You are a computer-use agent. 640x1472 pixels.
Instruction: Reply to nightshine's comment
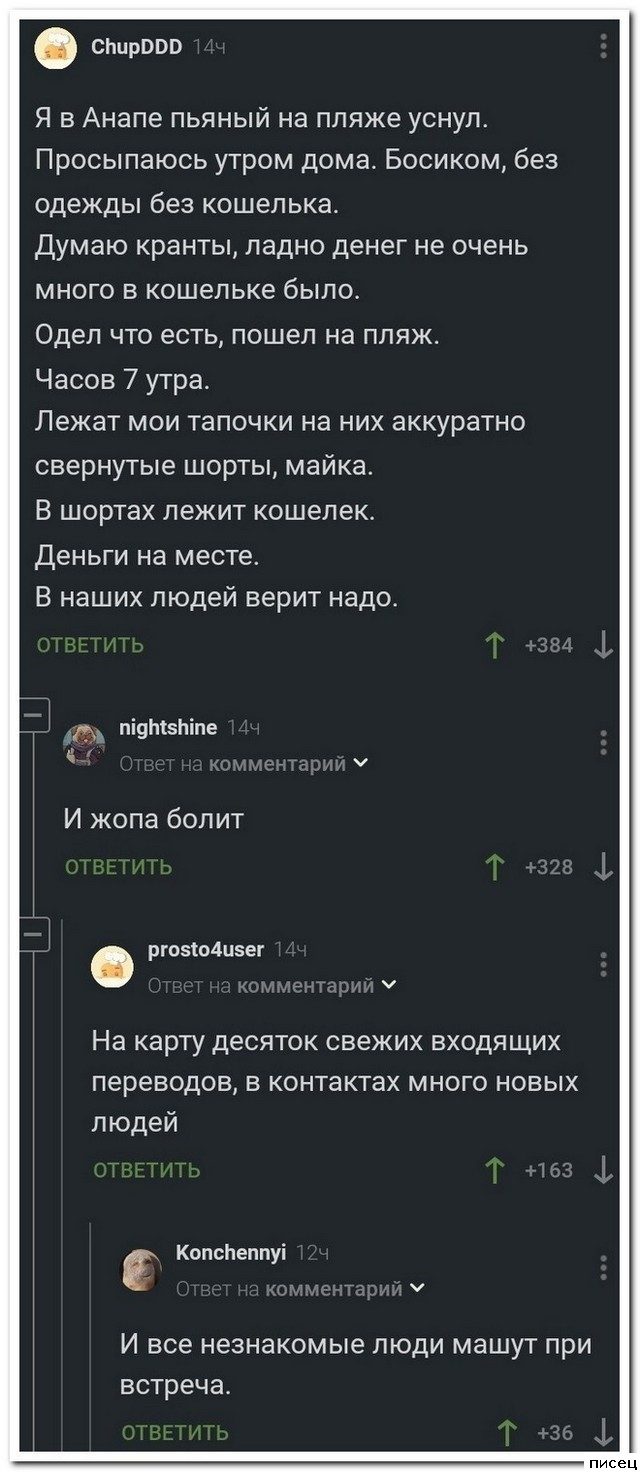[118, 867]
